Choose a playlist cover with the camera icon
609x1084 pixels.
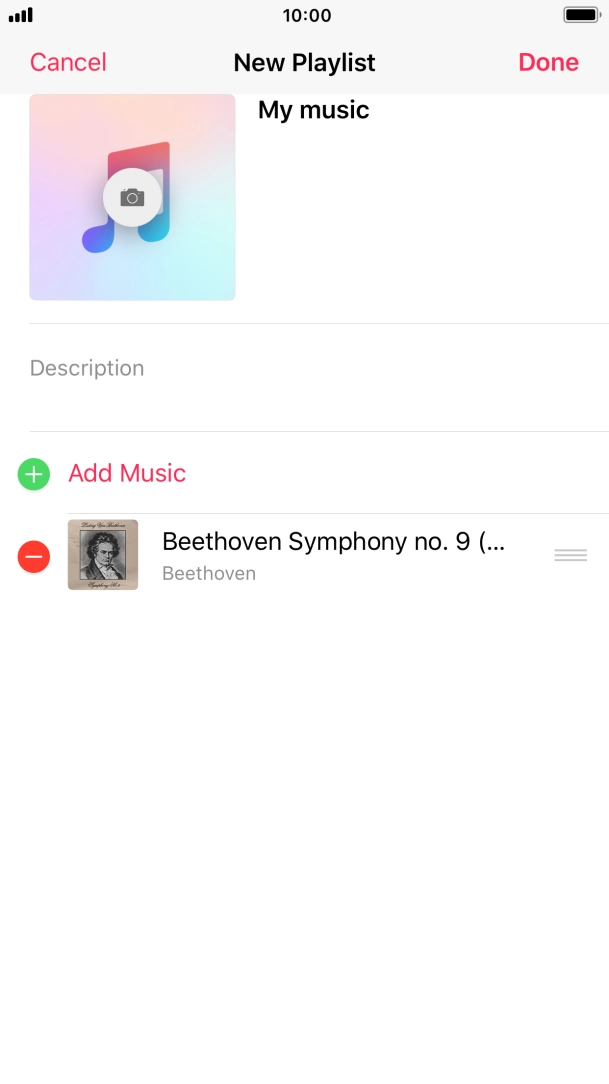coord(132,198)
